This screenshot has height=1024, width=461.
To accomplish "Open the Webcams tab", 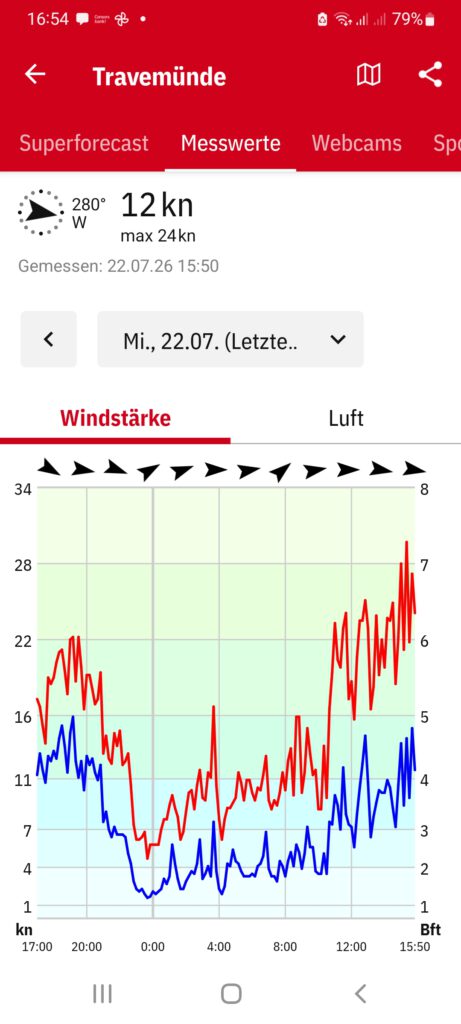I will tap(357, 143).
